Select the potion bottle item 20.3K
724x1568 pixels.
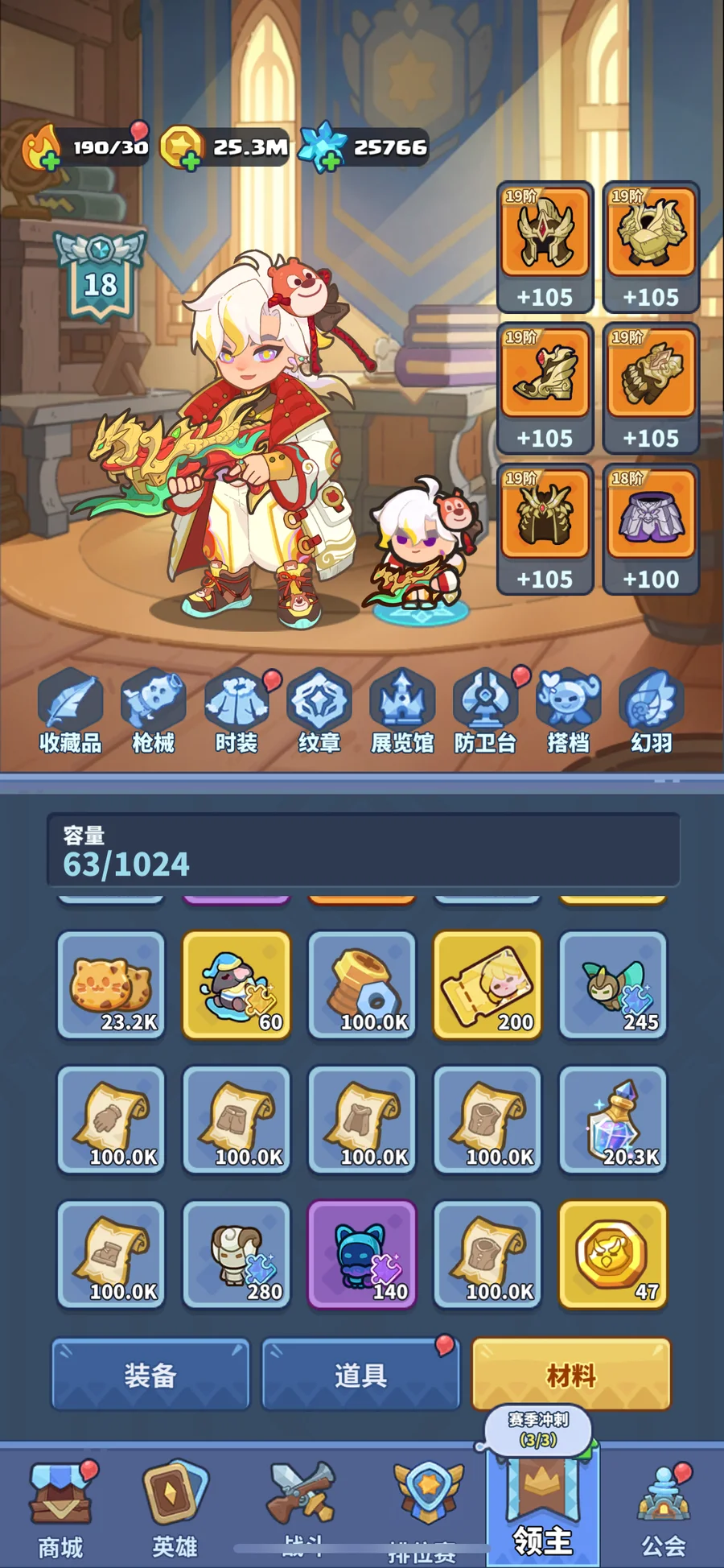[x=613, y=1120]
